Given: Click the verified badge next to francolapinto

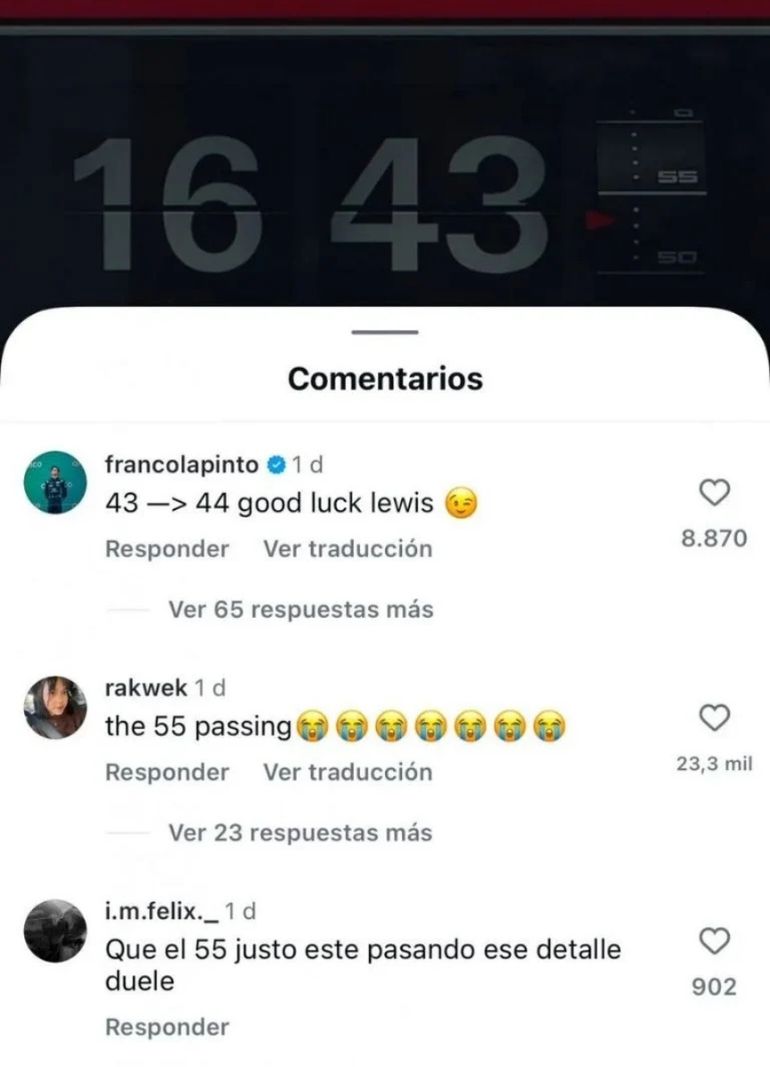Looking at the screenshot, I should 273,463.
